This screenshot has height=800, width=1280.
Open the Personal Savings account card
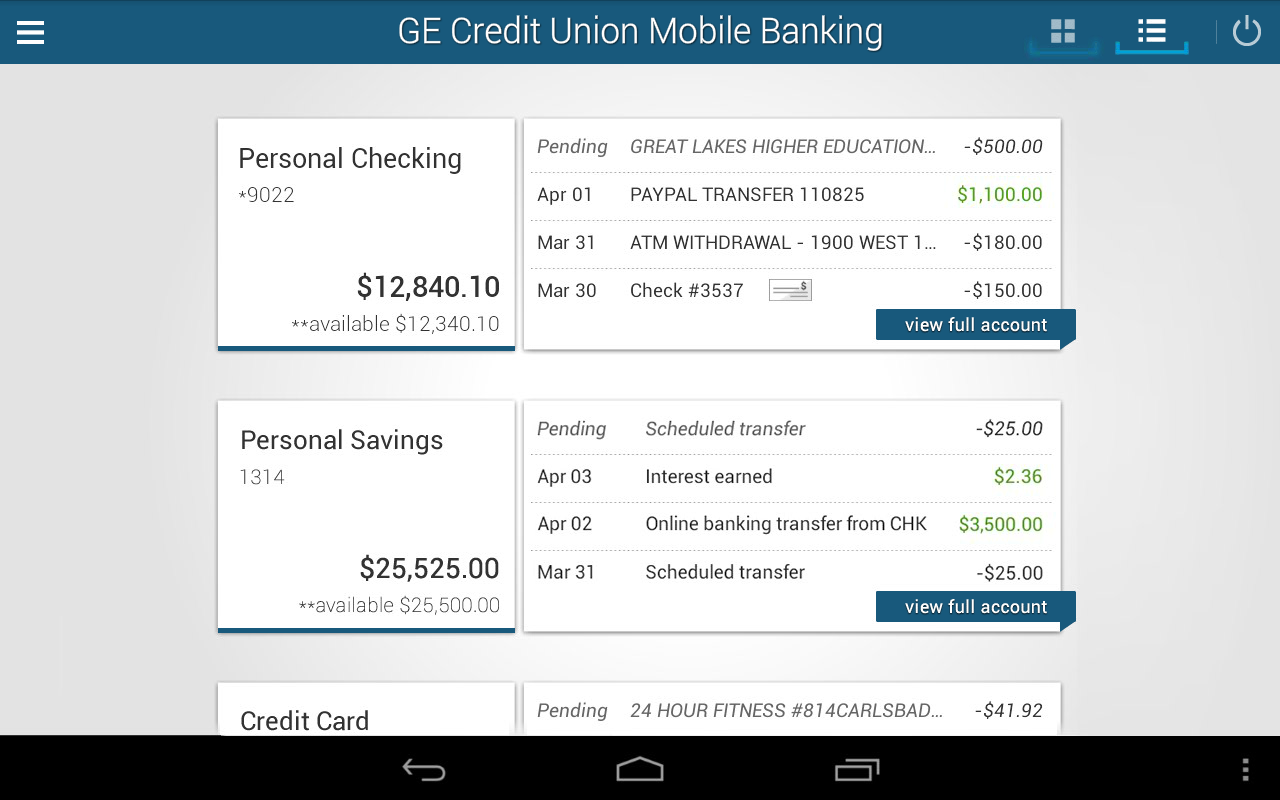(366, 516)
